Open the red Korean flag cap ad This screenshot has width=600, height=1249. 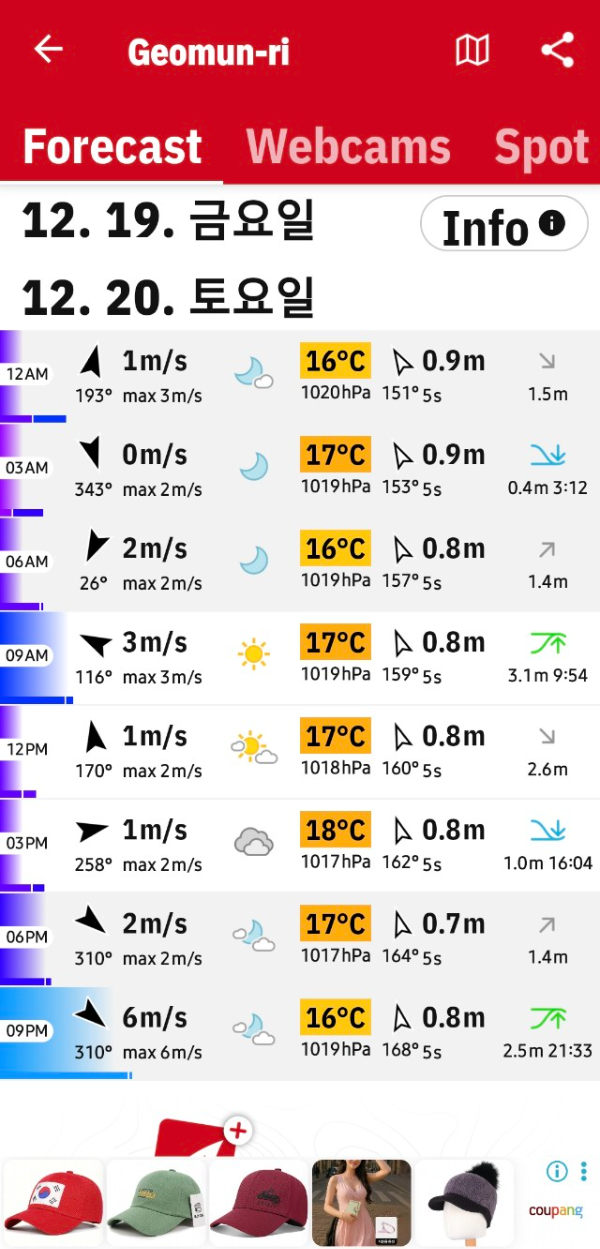(53, 1203)
